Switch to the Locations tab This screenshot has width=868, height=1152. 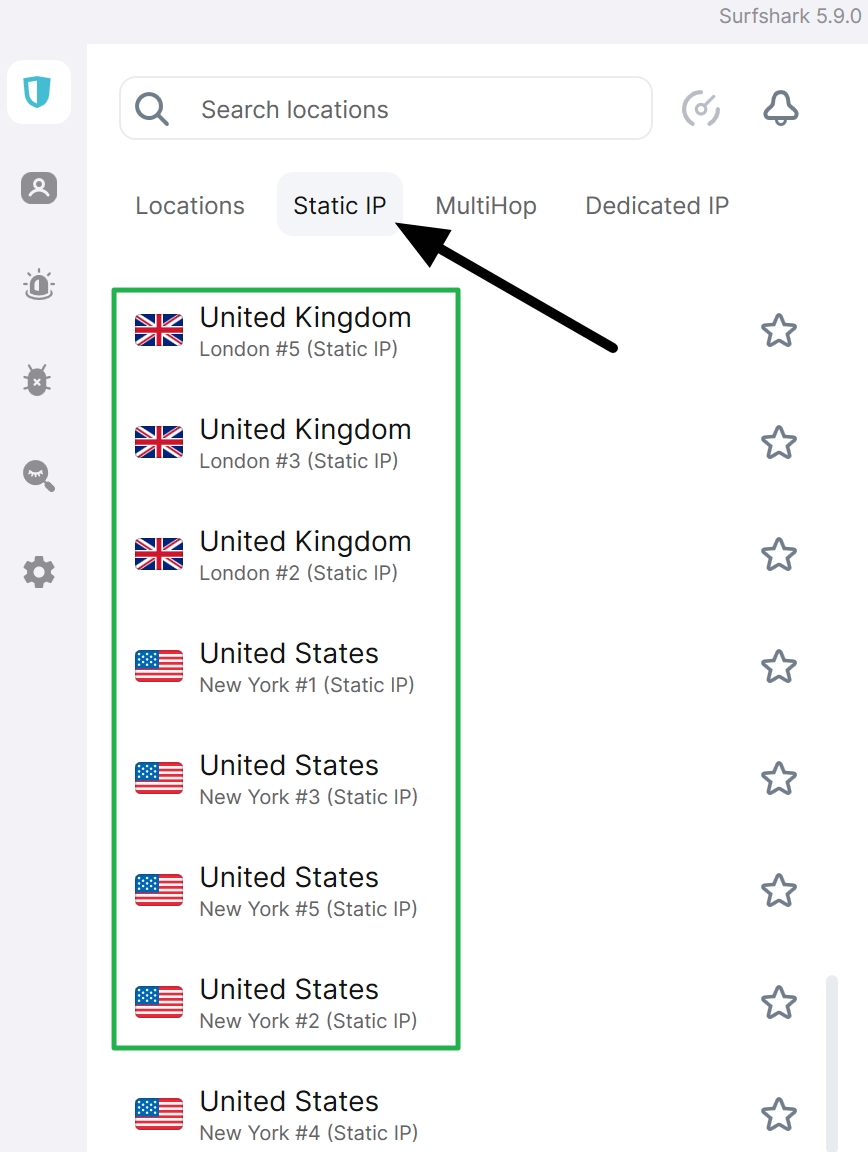click(x=190, y=206)
